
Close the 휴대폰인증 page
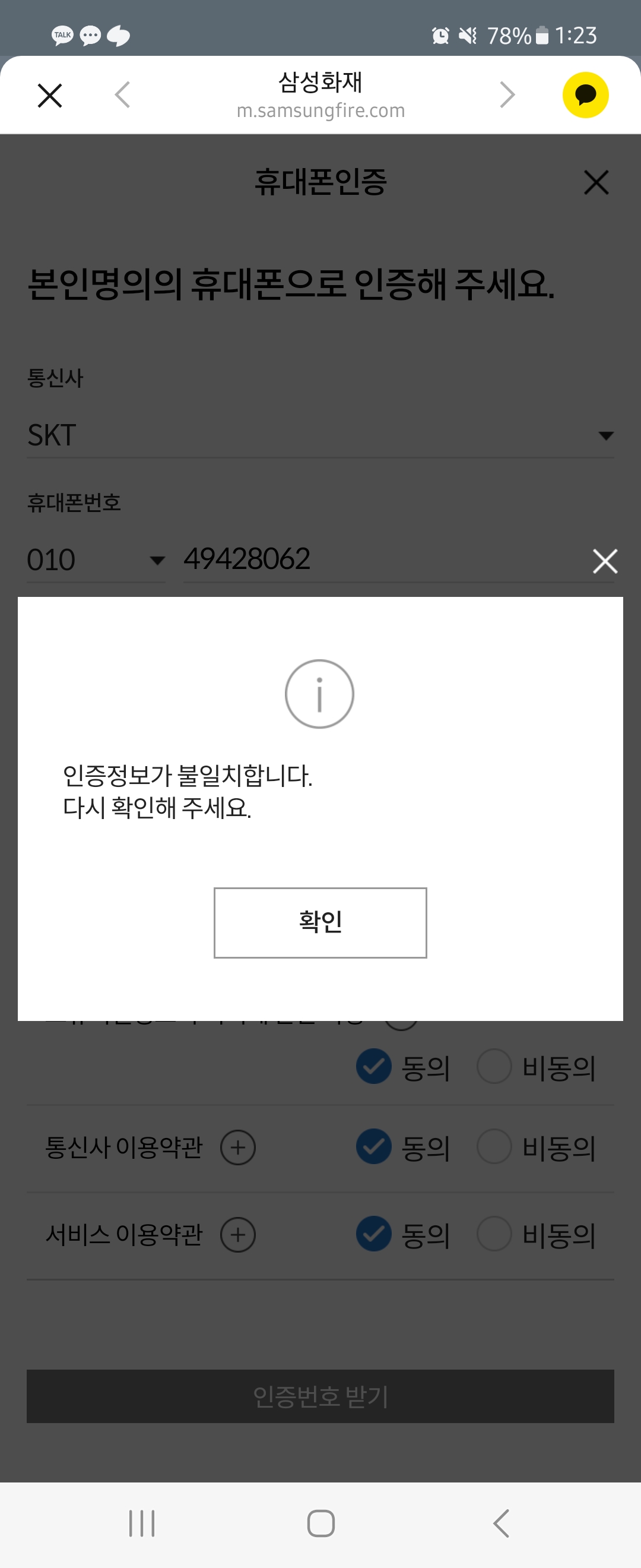[596, 182]
